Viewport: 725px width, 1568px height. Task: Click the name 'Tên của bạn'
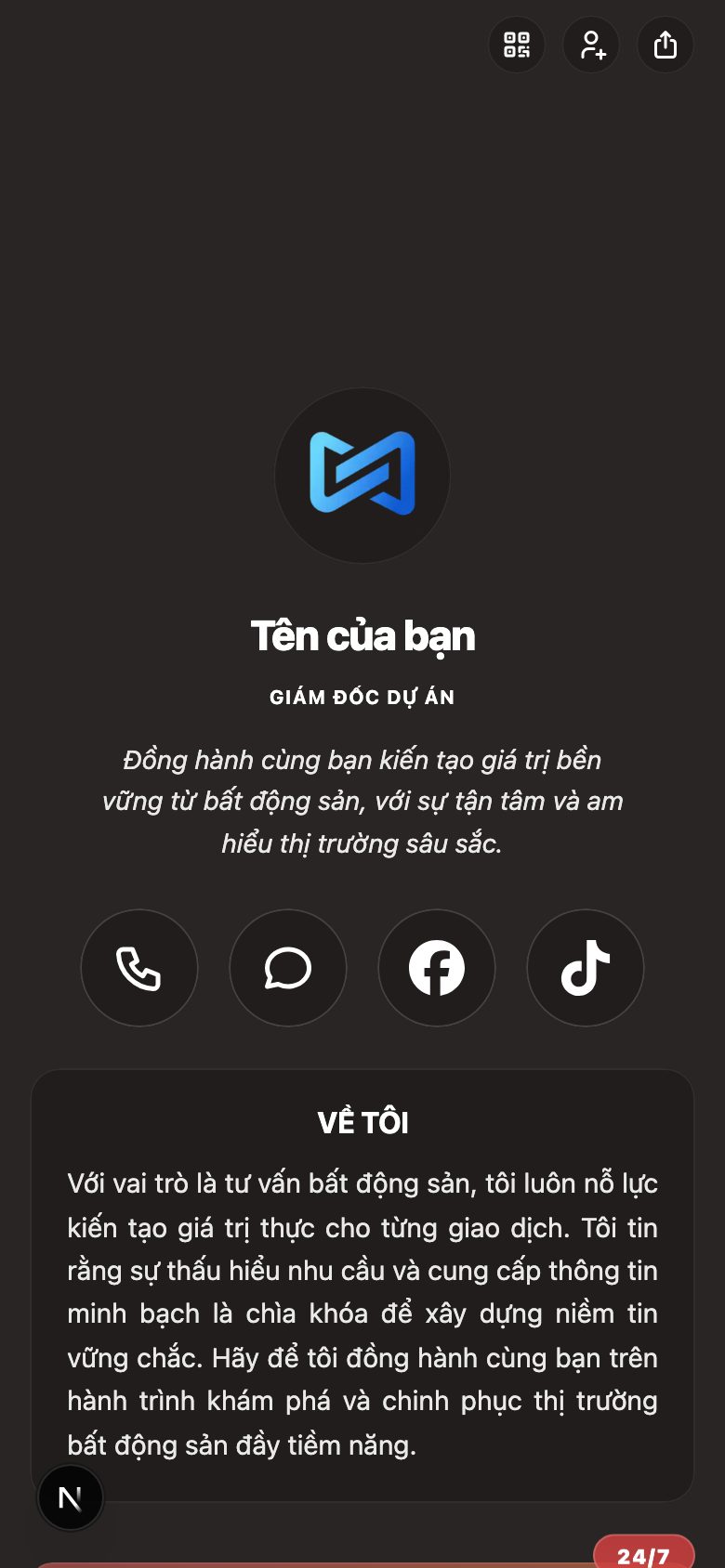click(x=362, y=635)
